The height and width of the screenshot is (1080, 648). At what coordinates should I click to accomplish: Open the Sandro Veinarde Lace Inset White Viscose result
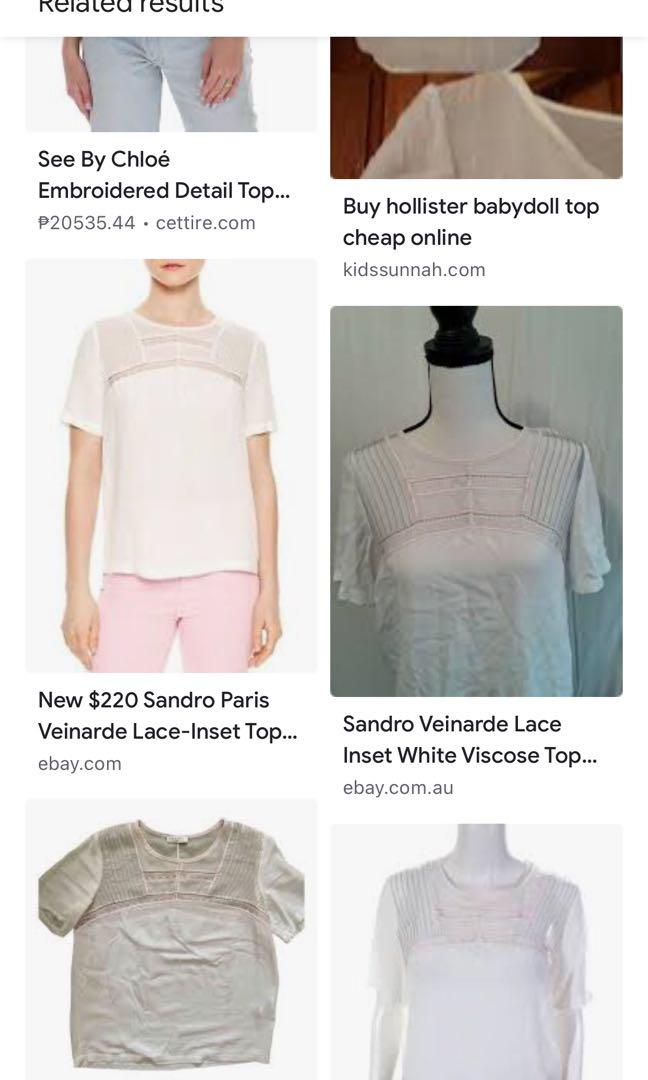coord(470,739)
